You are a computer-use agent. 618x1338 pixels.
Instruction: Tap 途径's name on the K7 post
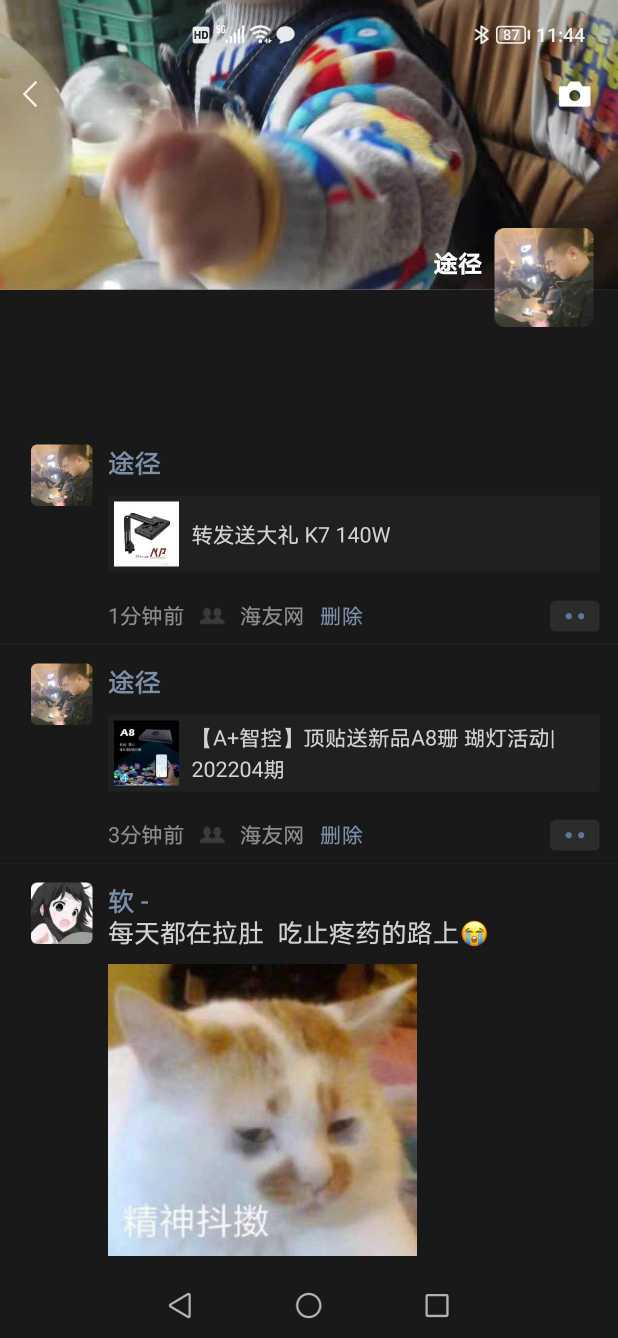click(x=134, y=464)
